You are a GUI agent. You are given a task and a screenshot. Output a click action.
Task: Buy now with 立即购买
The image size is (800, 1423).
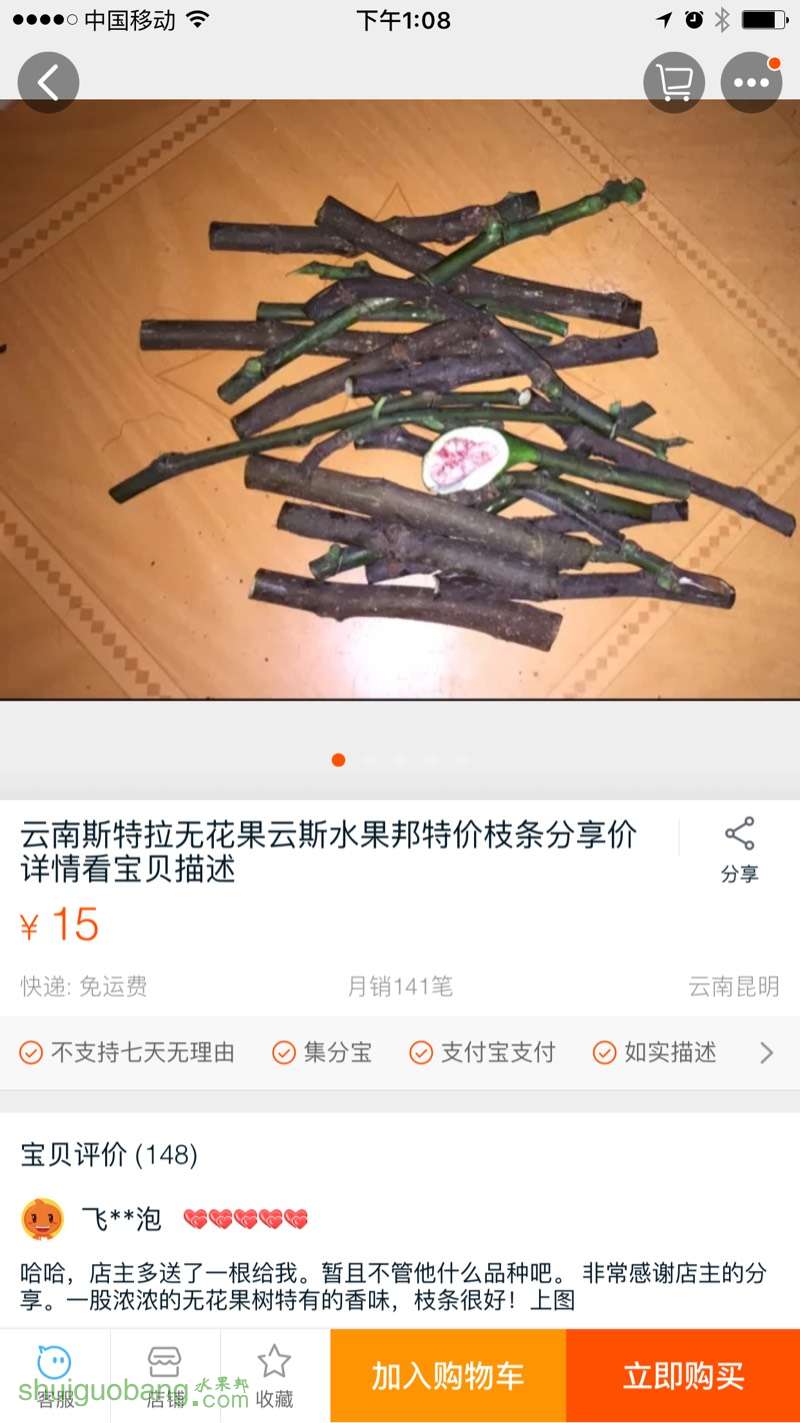683,1376
